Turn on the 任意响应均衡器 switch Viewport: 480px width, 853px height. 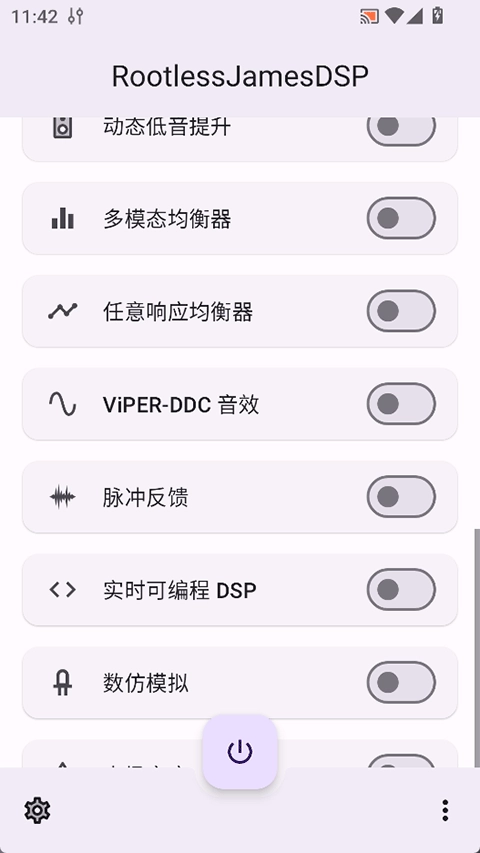tap(401, 311)
